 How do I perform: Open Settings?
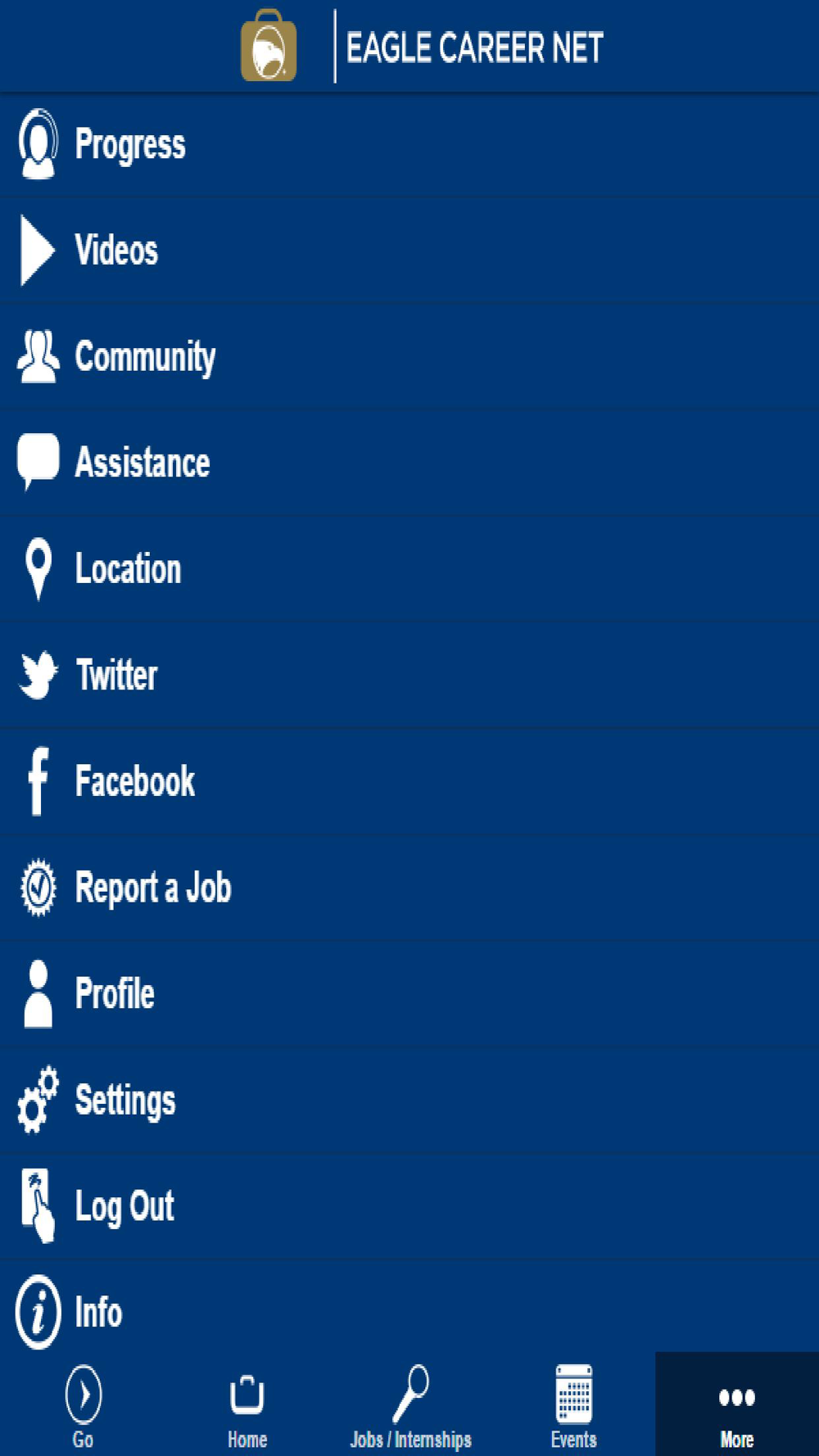point(409,1100)
